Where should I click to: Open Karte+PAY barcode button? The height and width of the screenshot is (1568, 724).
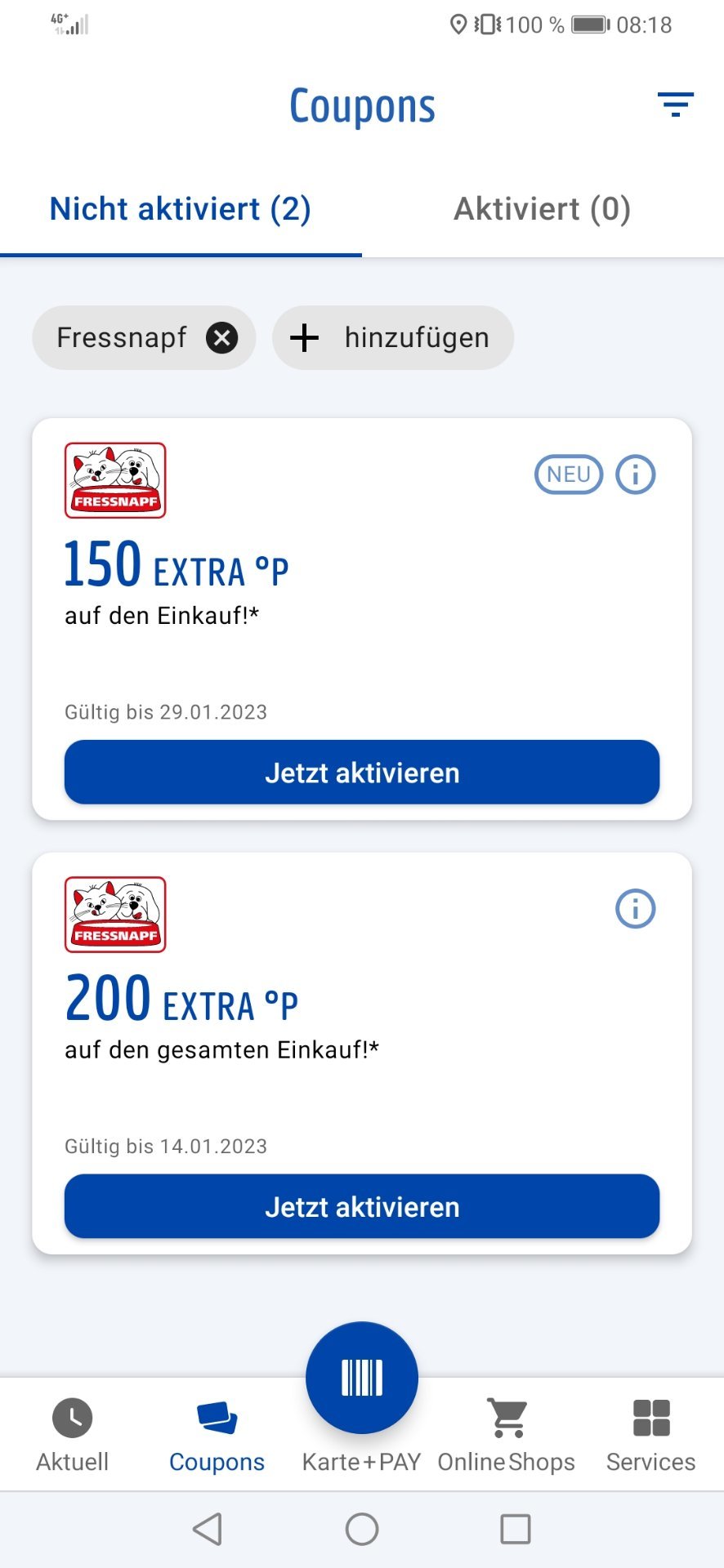coord(362,1378)
